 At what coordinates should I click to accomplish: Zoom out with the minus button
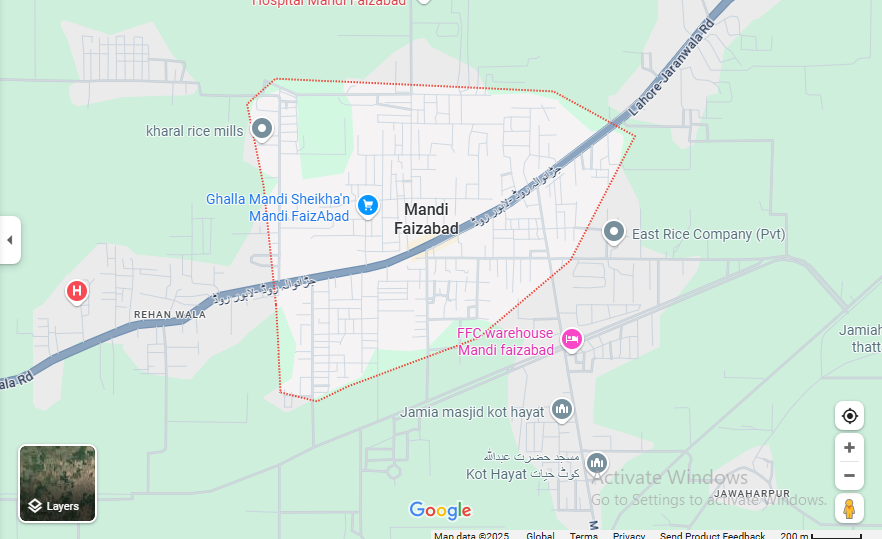pyautogui.click(x=849, y=475)
